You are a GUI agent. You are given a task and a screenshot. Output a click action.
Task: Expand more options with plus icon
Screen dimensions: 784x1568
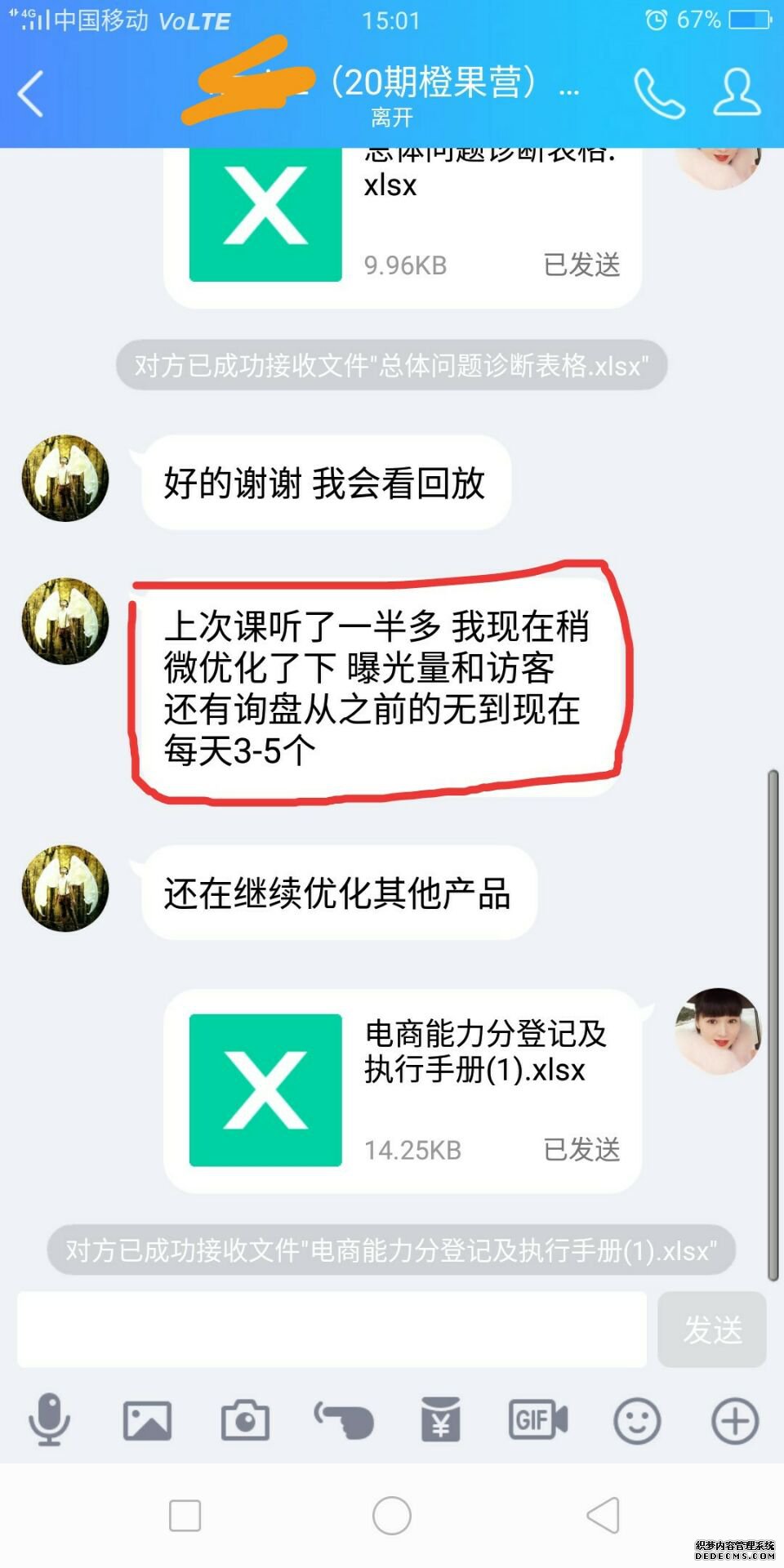(x=735, y=1420)
